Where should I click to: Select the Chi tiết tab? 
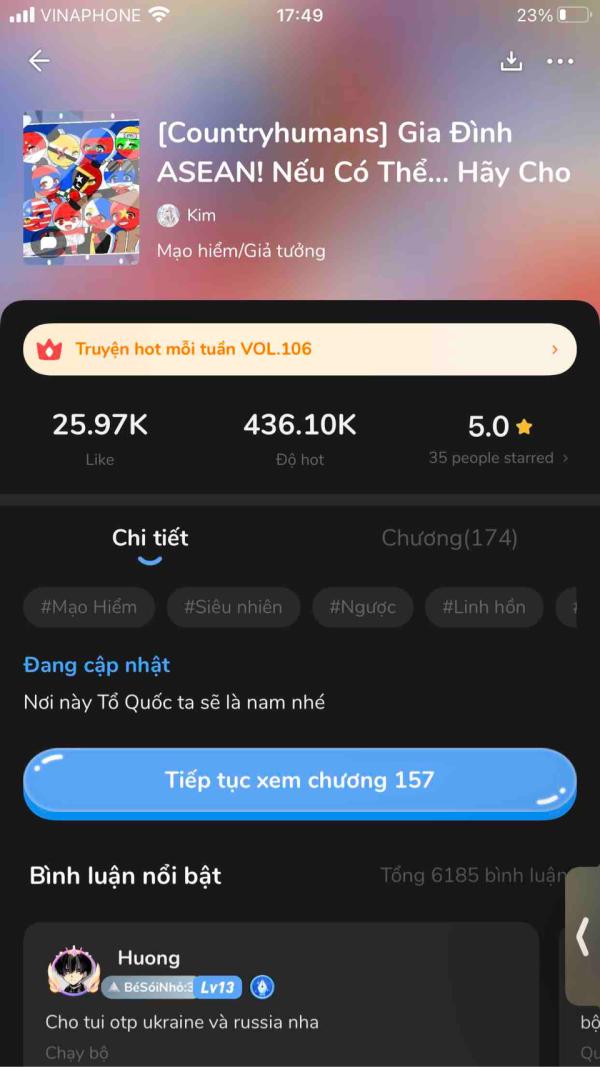[x=150, y=538]
